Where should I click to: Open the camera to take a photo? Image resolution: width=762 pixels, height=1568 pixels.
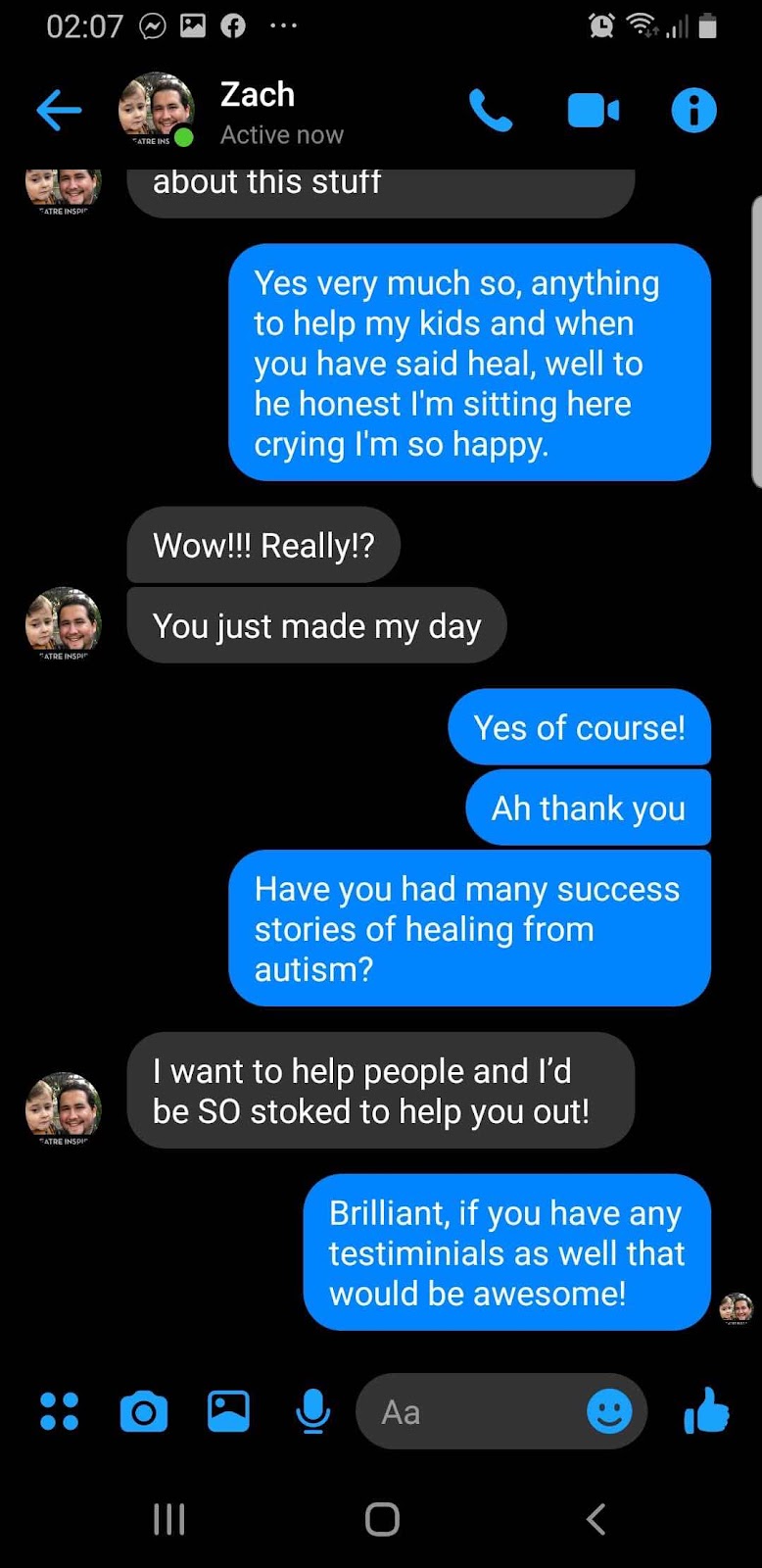144,1411
